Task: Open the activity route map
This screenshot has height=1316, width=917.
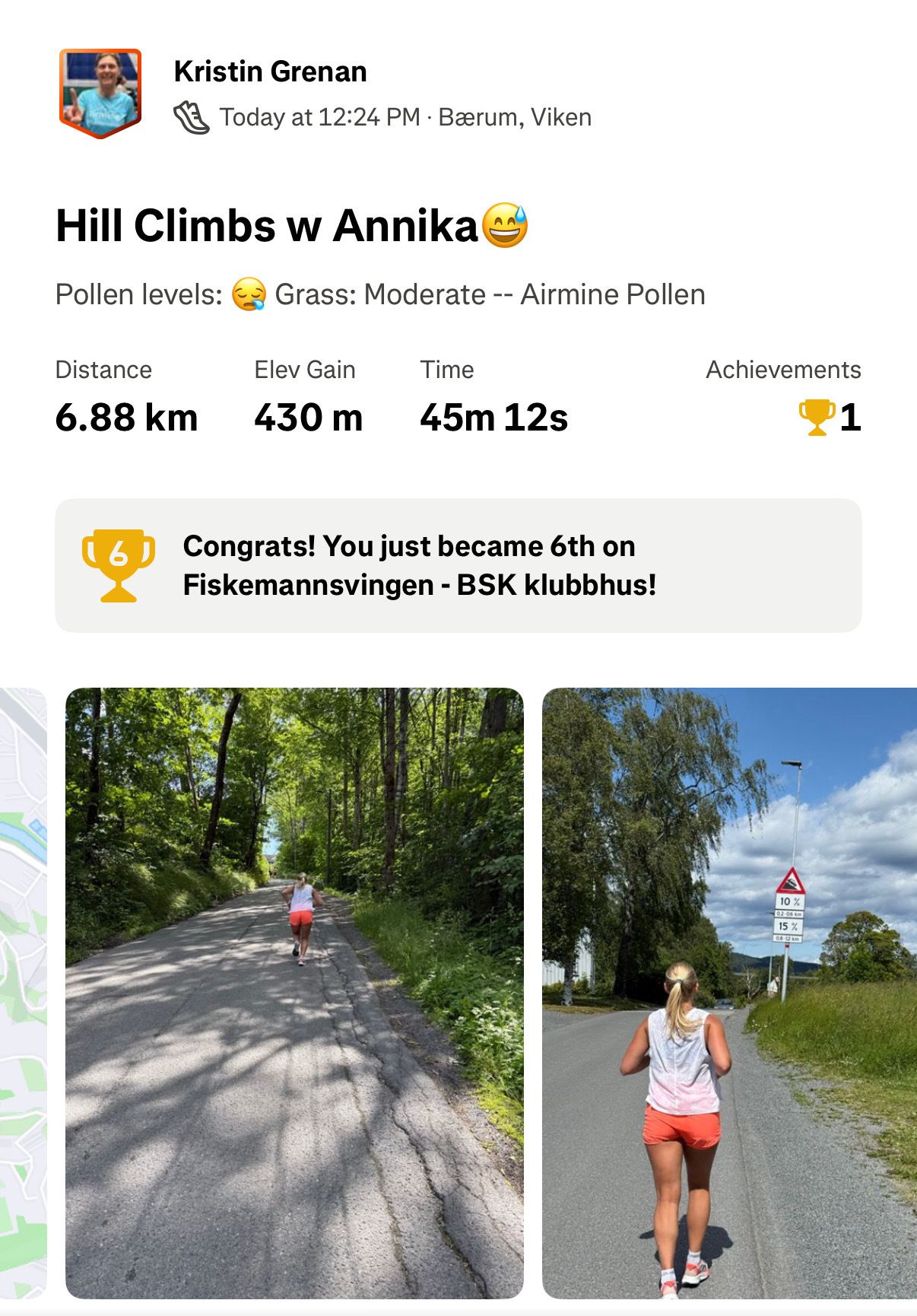Action: (x=23, y=993)
